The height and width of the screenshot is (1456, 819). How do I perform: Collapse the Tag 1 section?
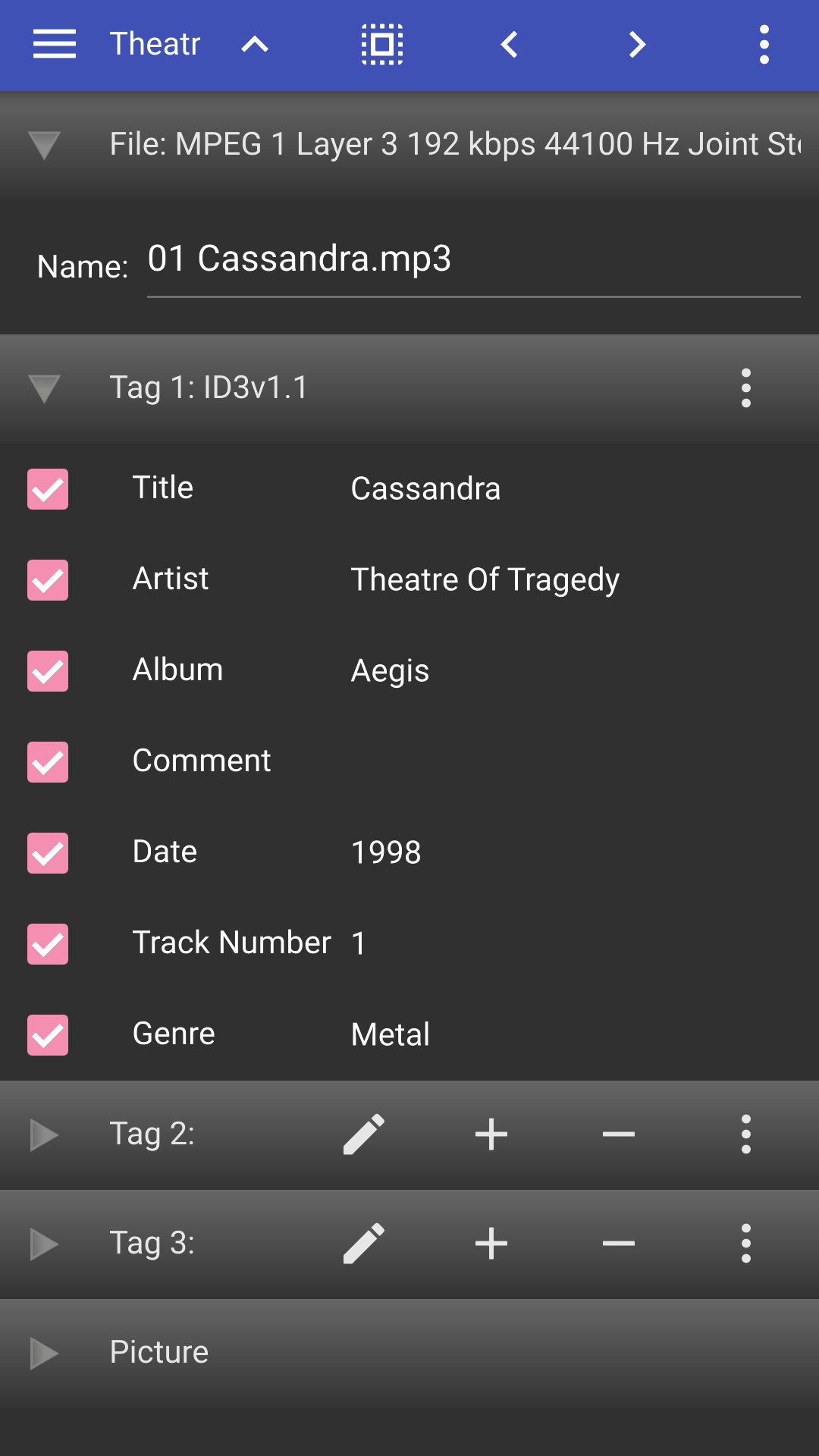click(44, 388)
